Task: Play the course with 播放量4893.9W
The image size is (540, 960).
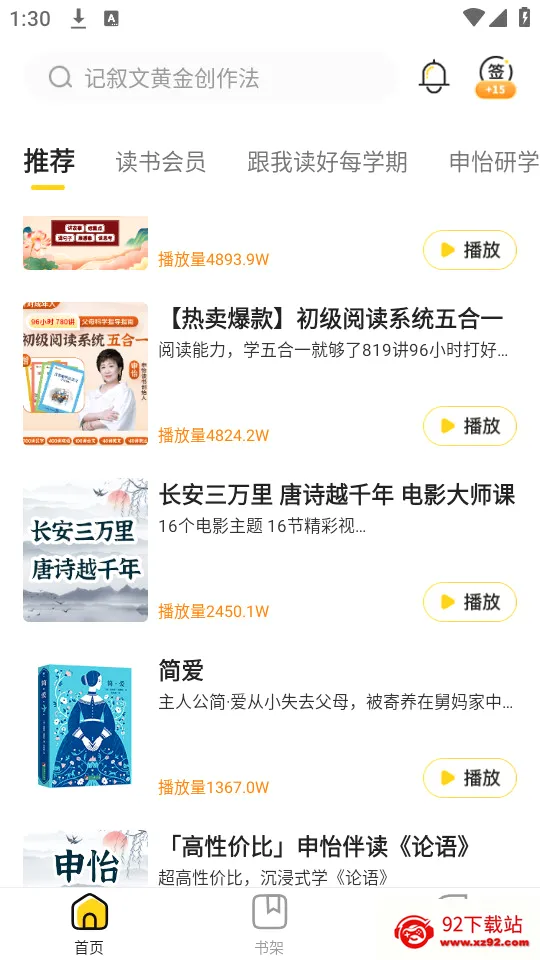Action: click(x=470, y=250)
